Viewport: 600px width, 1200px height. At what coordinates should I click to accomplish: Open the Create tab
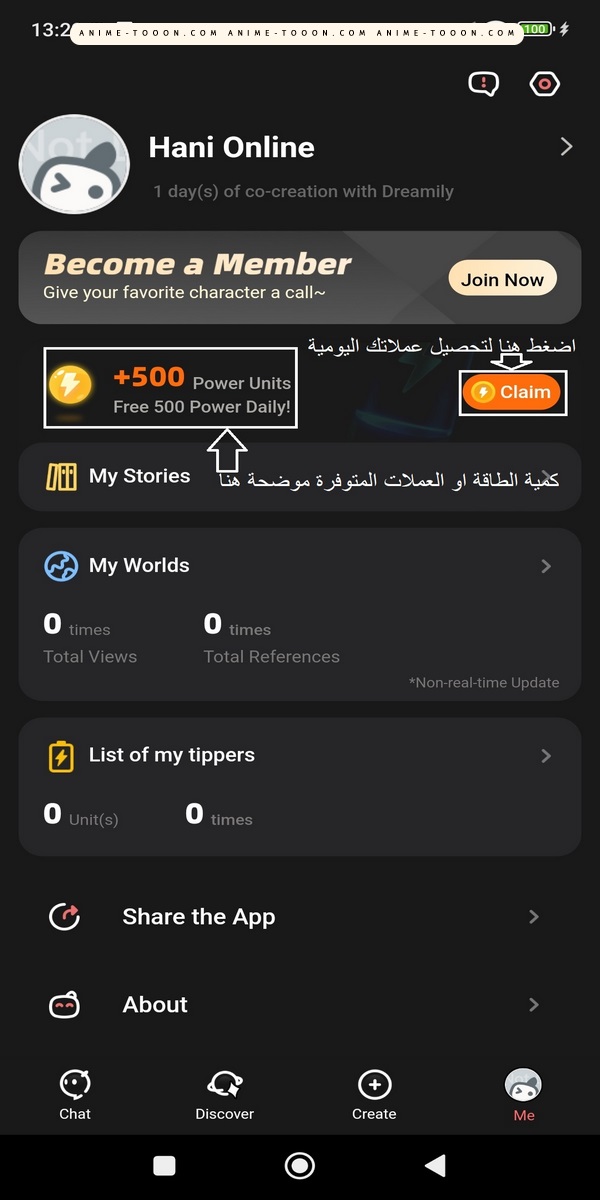[374, 1093]
